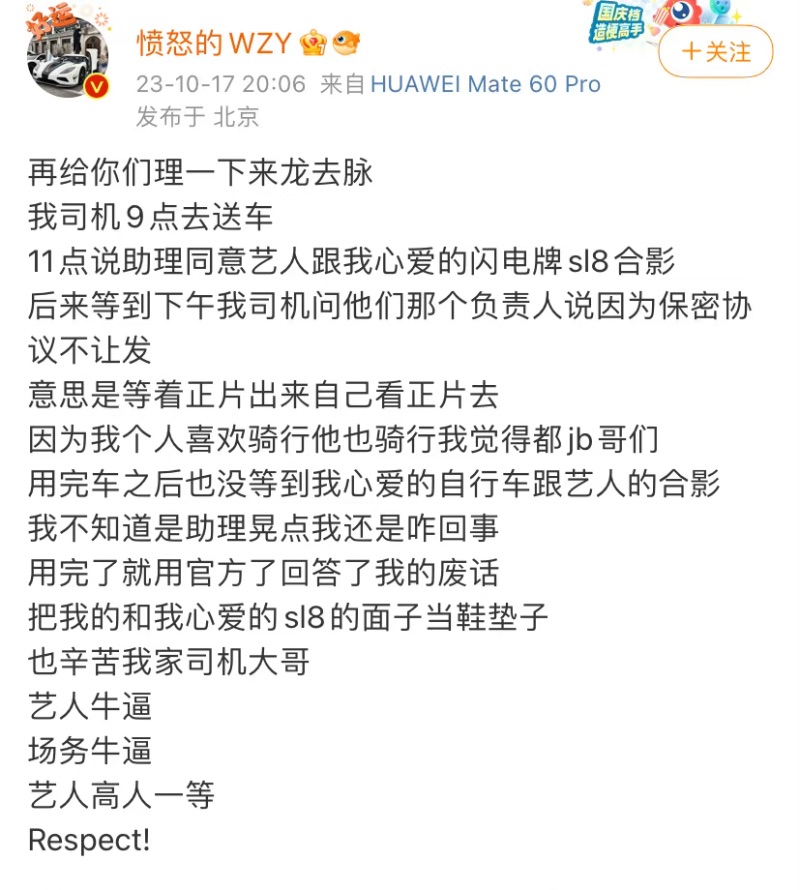This screenshot has height=890, width=800.
Task: Follow 愤怒的WZY with the 关注 button
Action: (715, 52)
